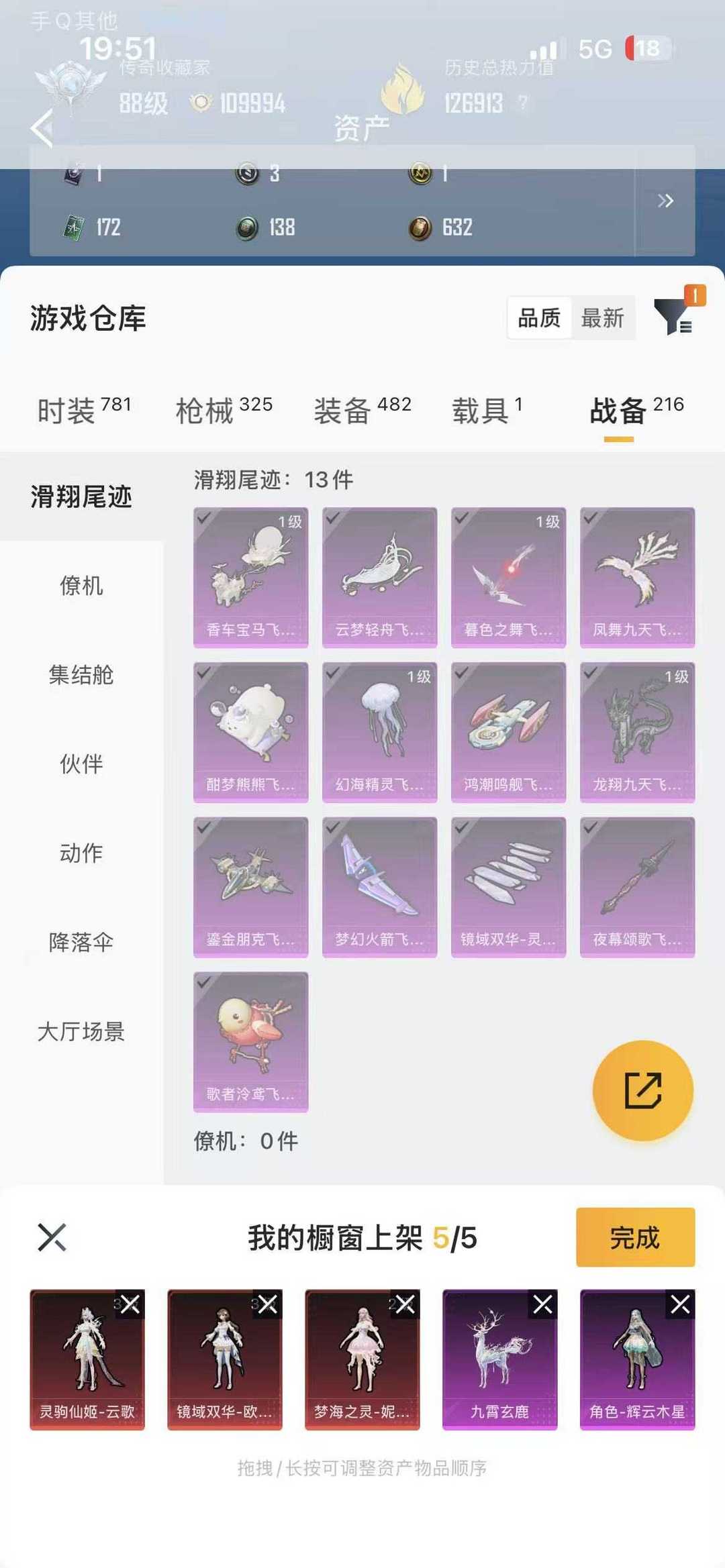725x1568 pixels.
Task: Select the 香车宝马 glide trail item
Action: [250, 577]
